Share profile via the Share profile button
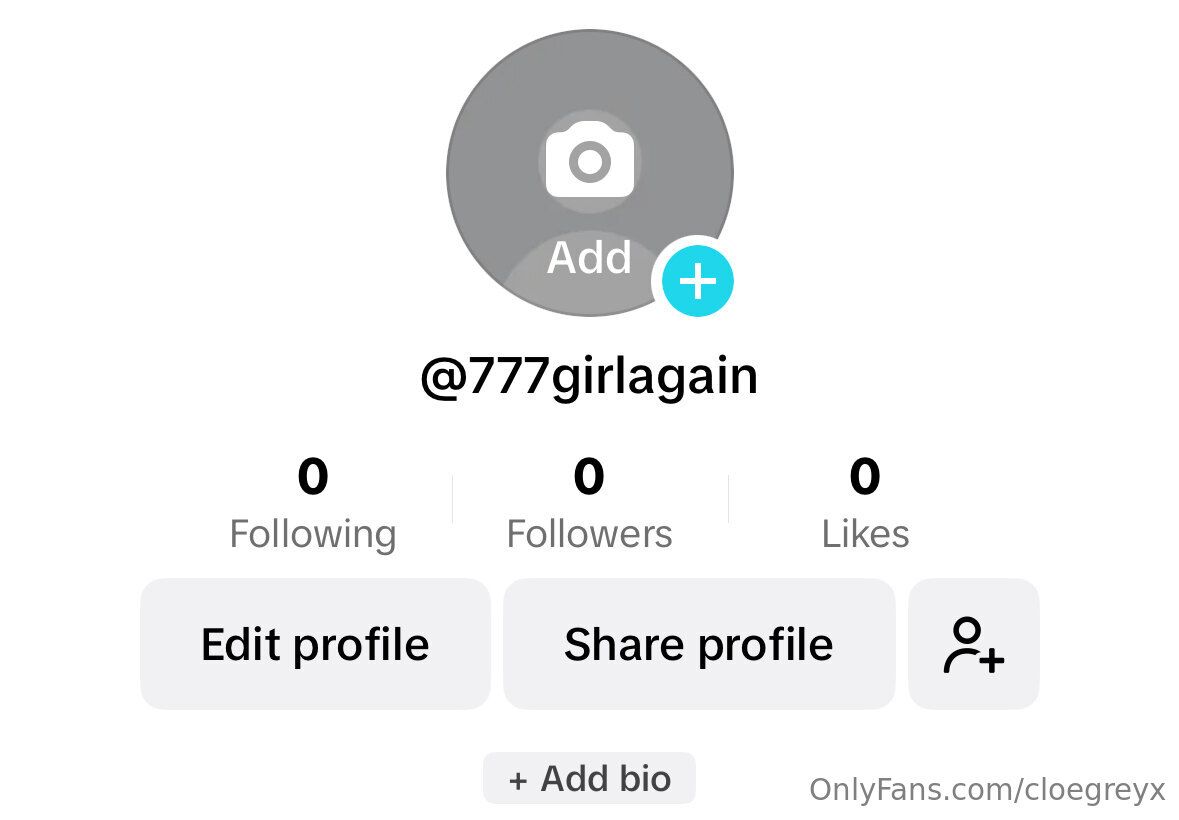The width and height of the screenshot is (1179, 820). (698, 644)
